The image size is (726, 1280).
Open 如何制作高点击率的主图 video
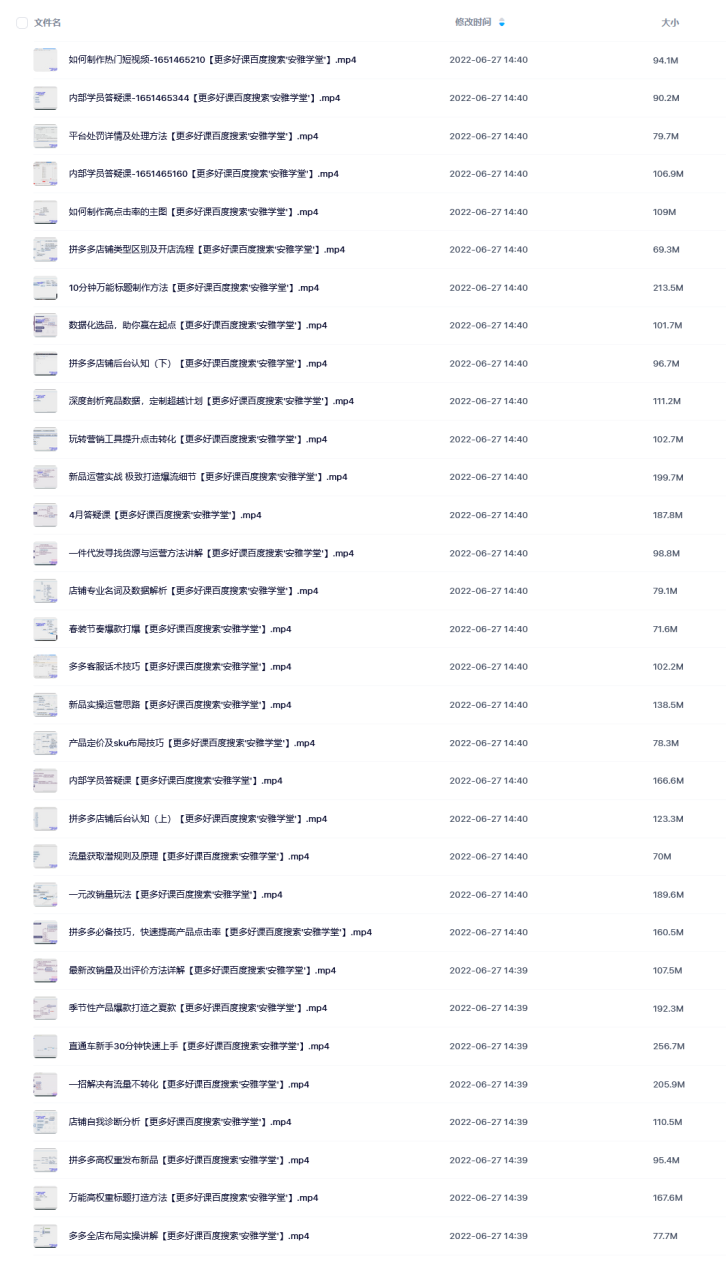tap(193, 212)
